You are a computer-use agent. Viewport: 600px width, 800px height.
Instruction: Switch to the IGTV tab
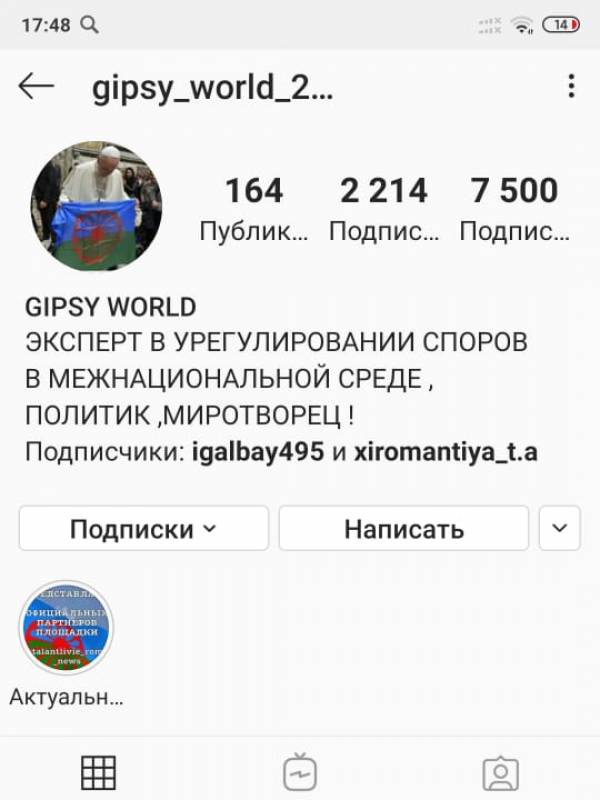[300, 773]
